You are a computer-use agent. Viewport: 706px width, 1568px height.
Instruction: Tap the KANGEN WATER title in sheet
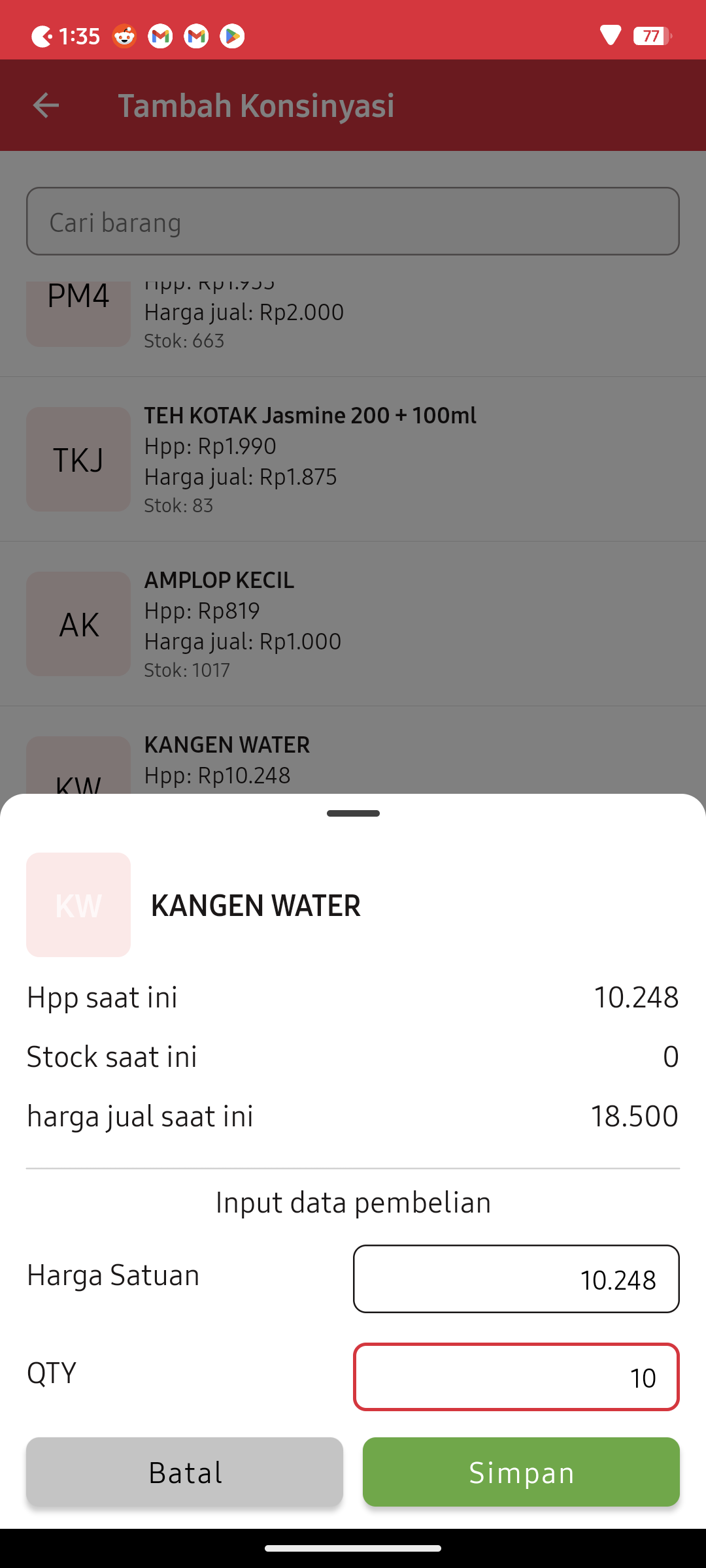[x=256, y=905]
